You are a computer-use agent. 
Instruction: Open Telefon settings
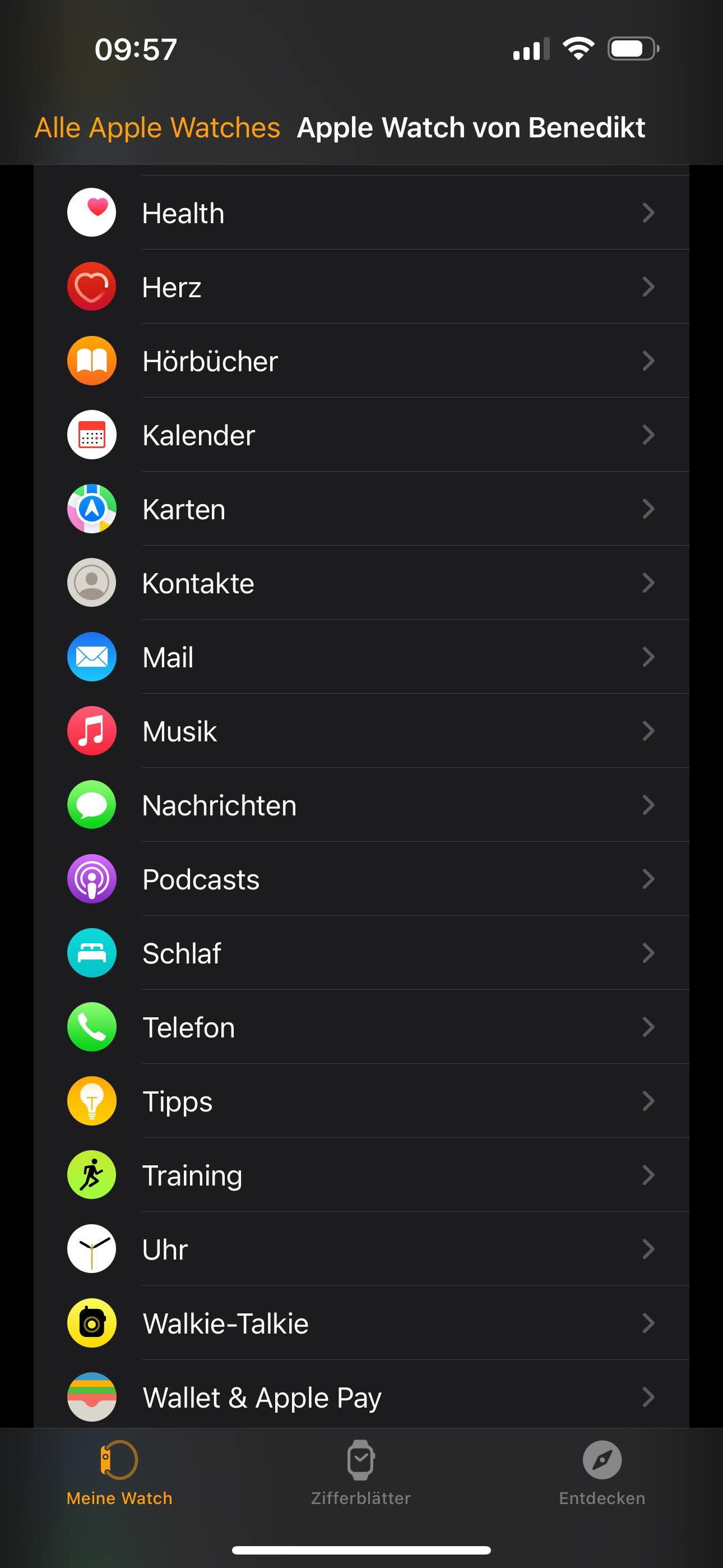pyautogui.click(x=361, y=1027)
